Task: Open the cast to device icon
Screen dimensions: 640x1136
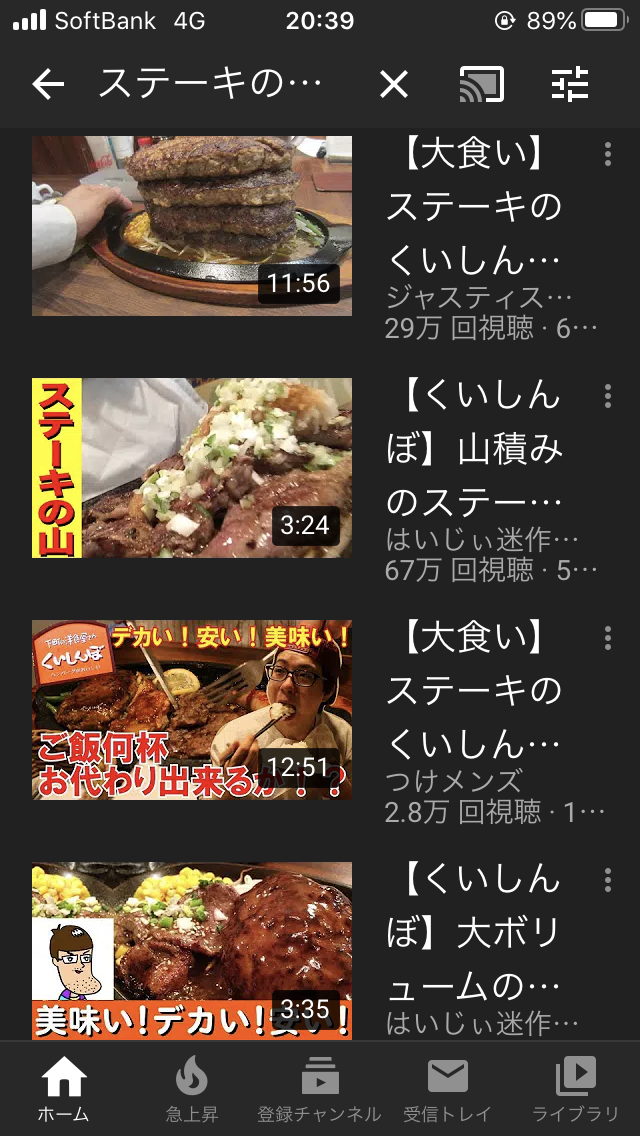Action: click(481, 85)
